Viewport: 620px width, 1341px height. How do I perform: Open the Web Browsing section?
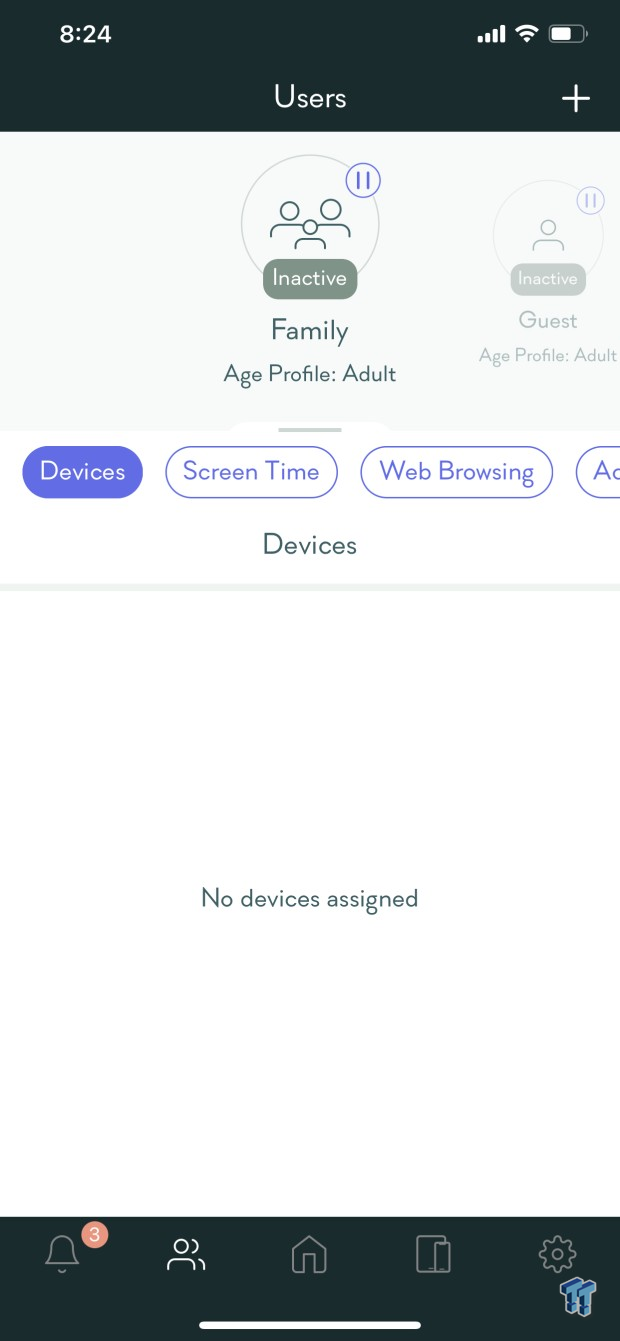click(x=457, y=472)
